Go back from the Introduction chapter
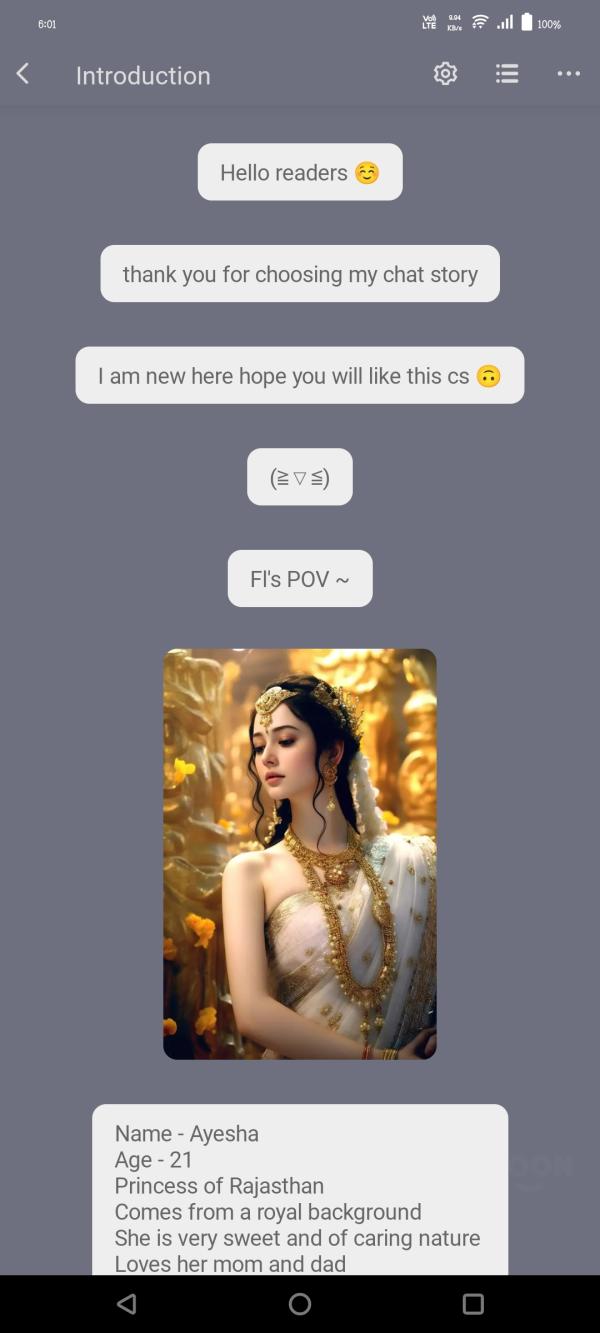 (23, 74)
